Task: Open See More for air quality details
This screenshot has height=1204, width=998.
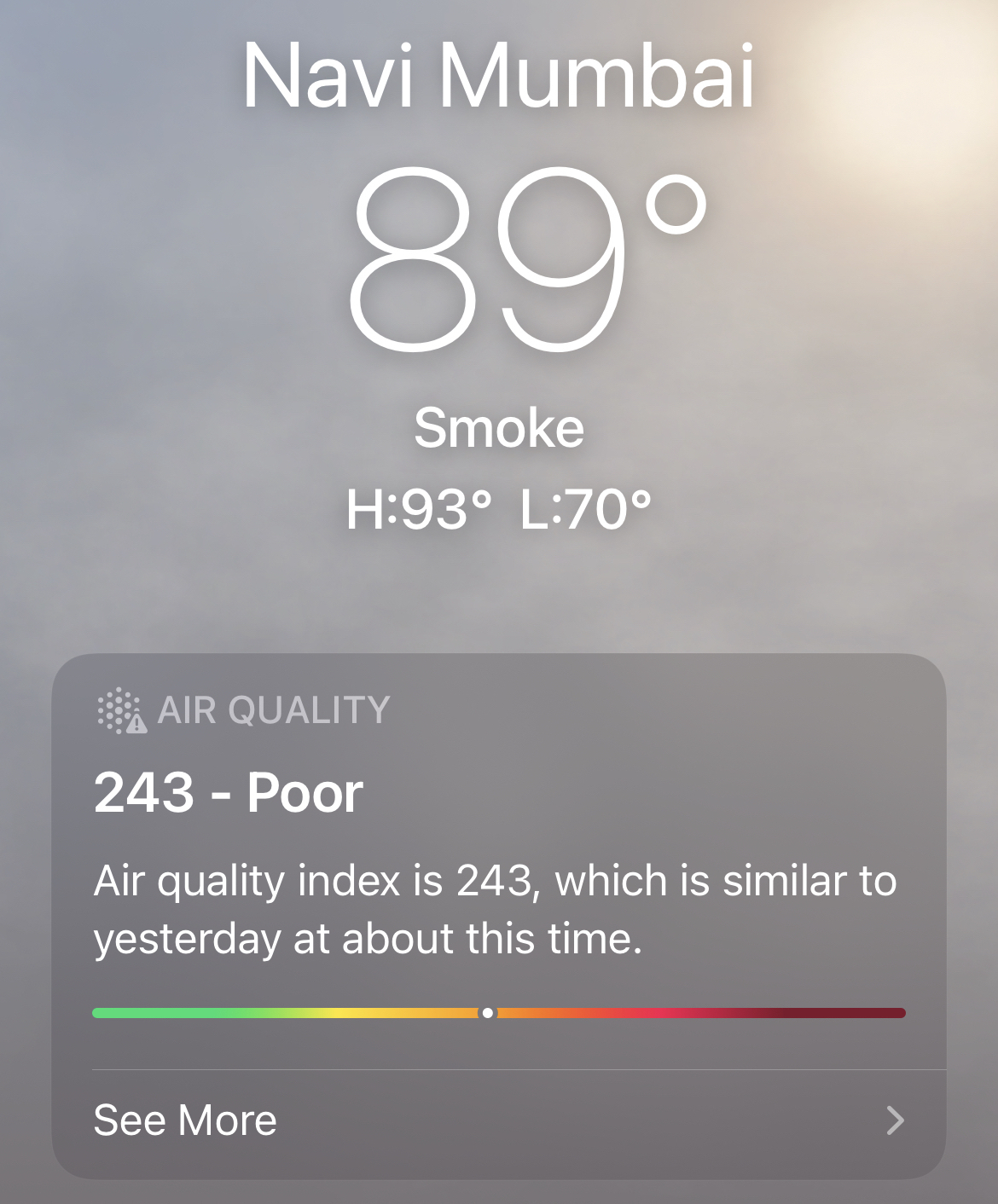Action: pyautogui.click(x=498, y=1120)
